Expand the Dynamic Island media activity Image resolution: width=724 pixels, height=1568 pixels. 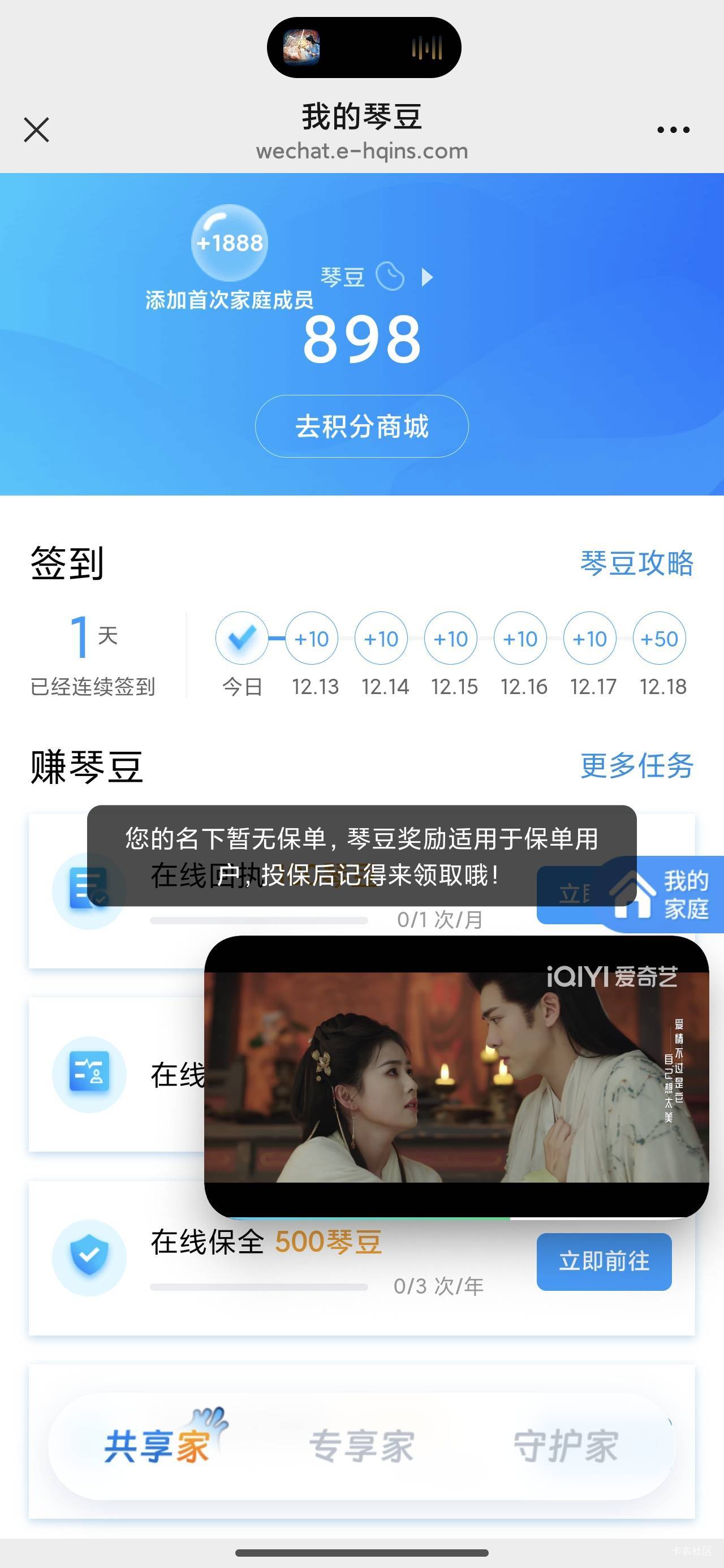[364, 48]
